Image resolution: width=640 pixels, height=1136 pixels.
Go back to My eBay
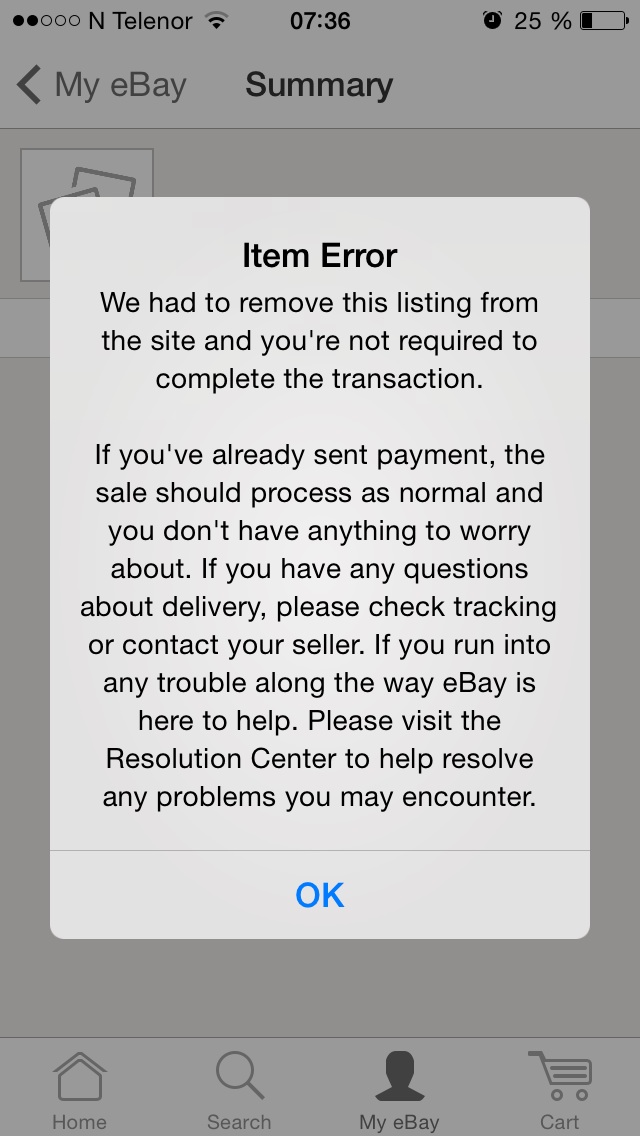click(101, 85)
